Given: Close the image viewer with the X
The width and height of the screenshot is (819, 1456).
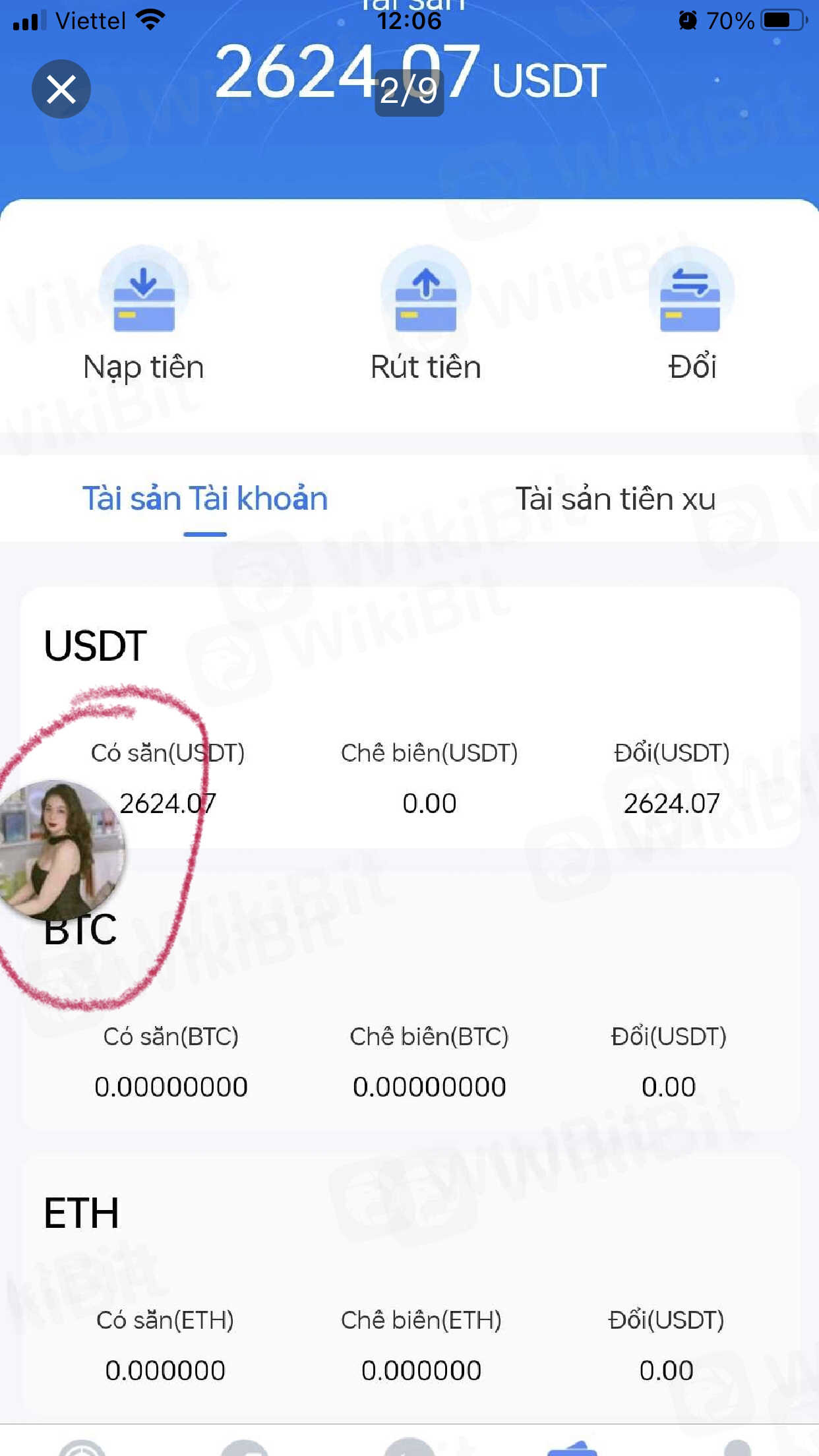Looking at the screenshot, I should pos(61,89).
